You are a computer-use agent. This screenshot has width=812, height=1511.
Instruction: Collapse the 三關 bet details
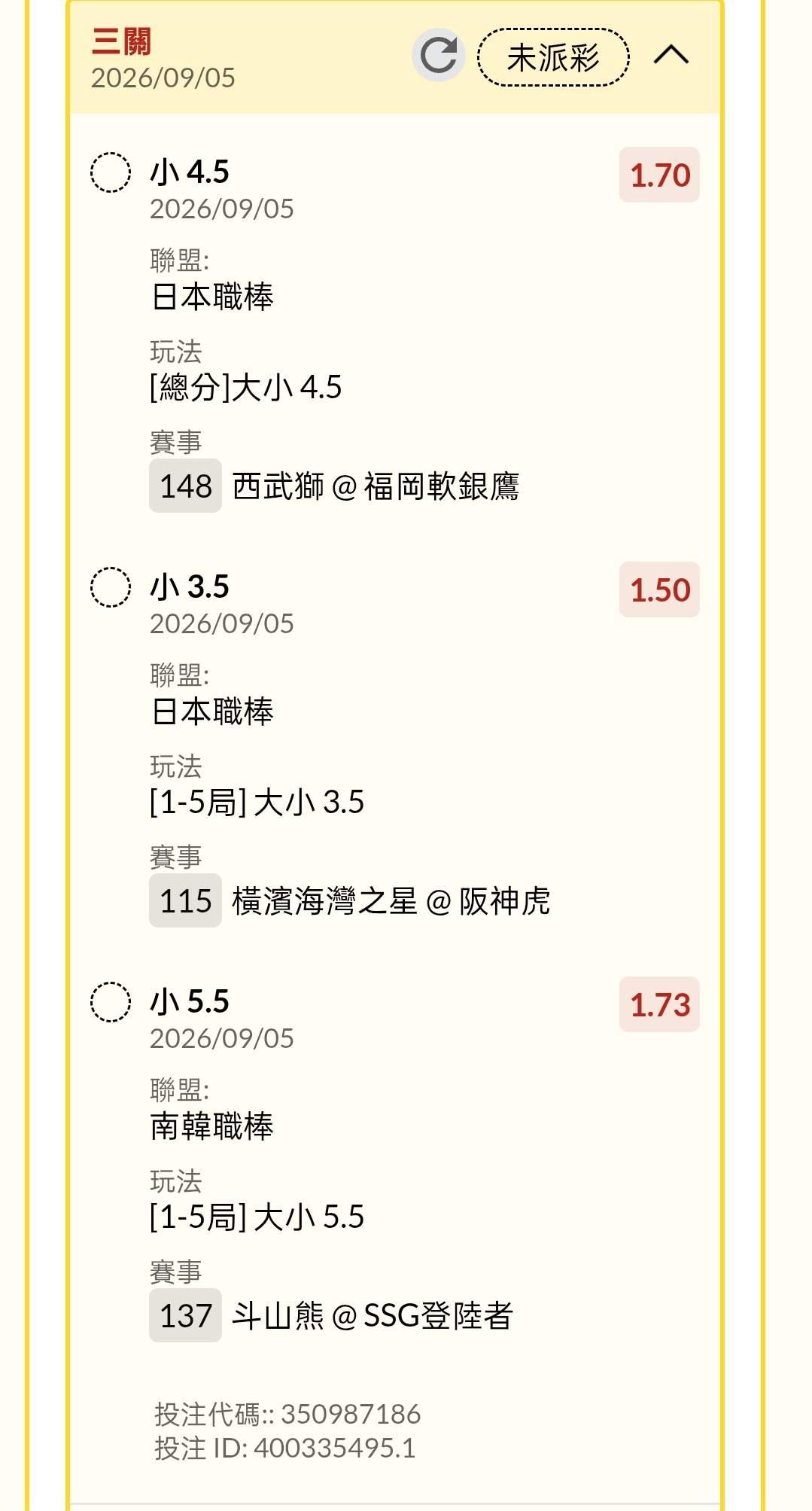pos(671,56)
